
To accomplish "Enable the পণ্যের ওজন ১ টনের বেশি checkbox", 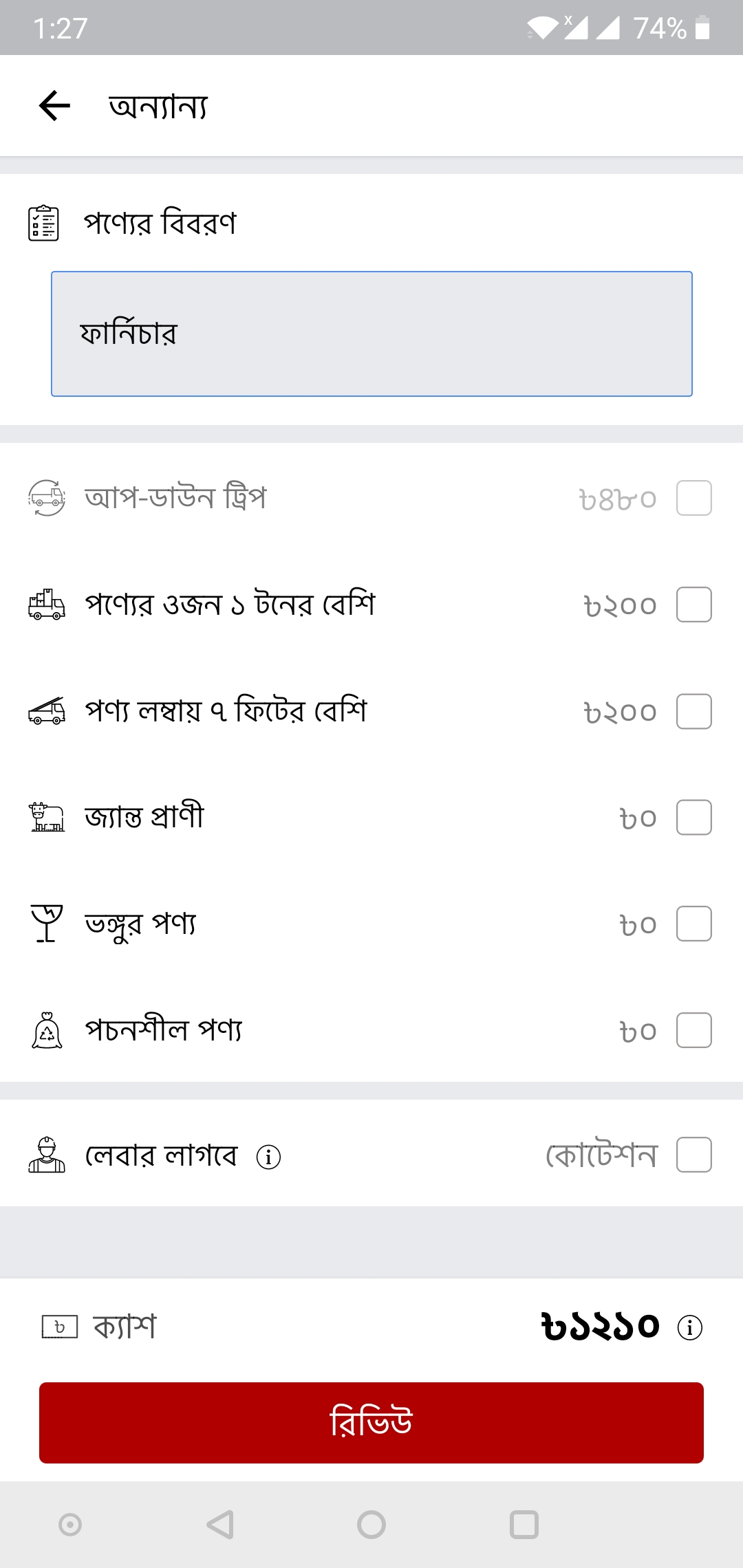I will click(x=693, y=605).
